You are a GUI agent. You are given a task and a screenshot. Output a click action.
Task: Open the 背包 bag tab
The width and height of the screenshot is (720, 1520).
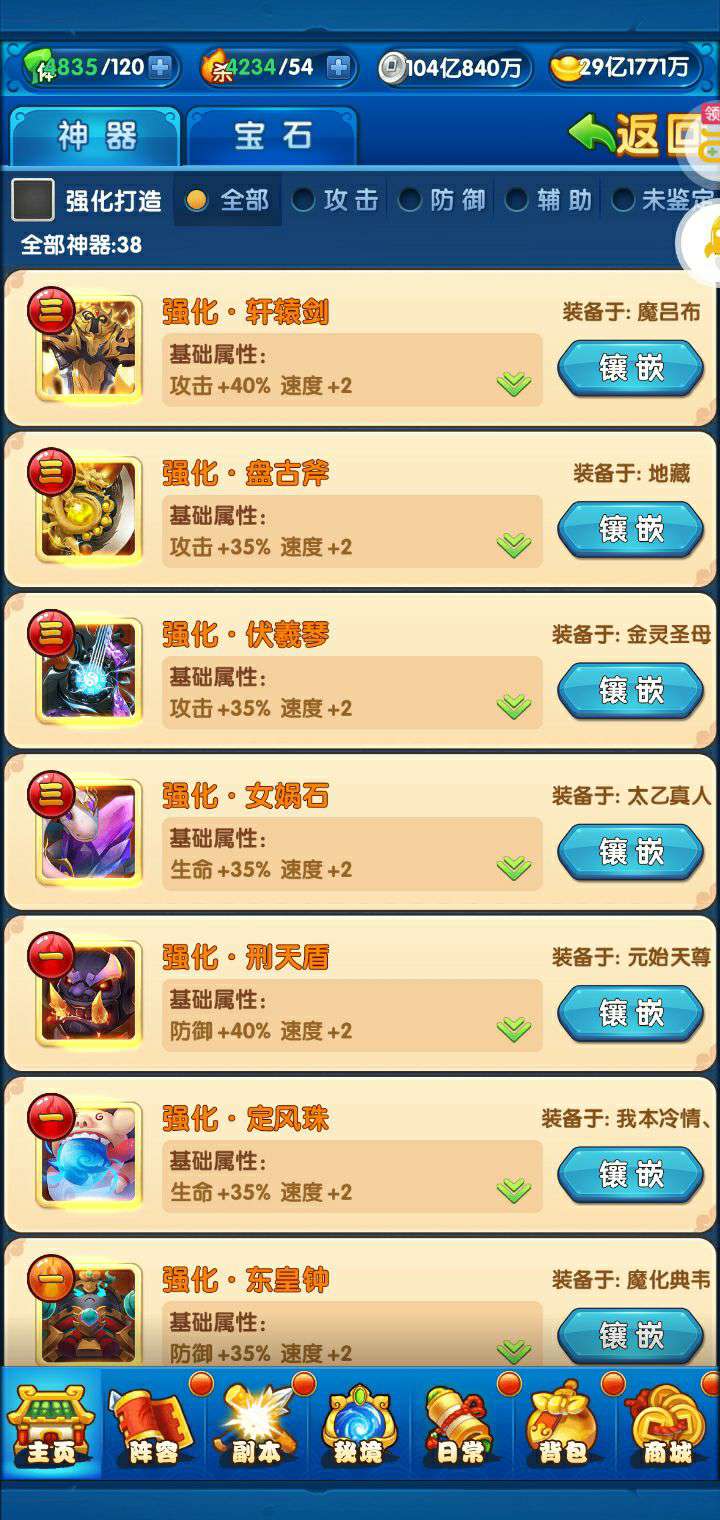(x=564, y=1424)
